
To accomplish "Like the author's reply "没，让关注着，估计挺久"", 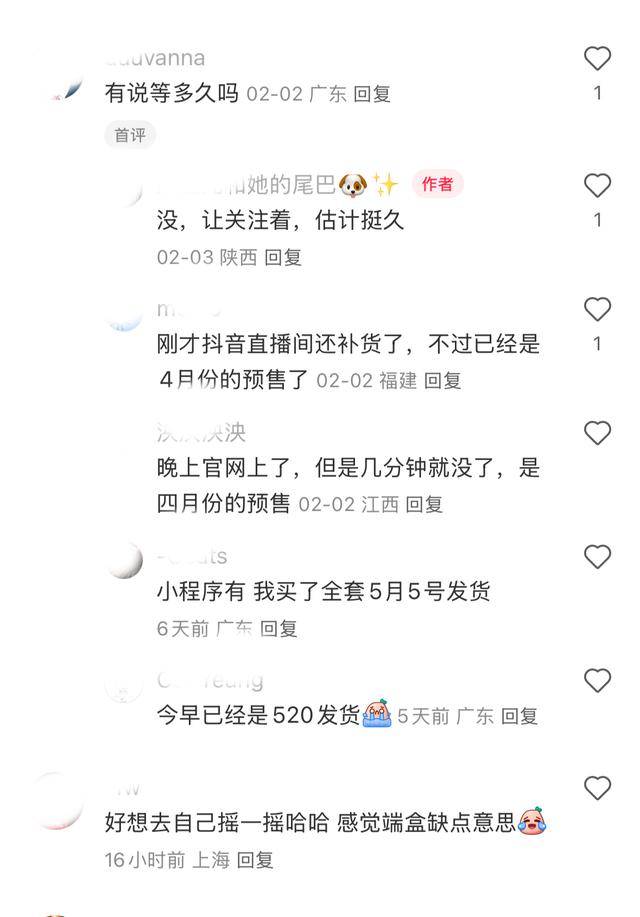I will [x=597, y=186].
